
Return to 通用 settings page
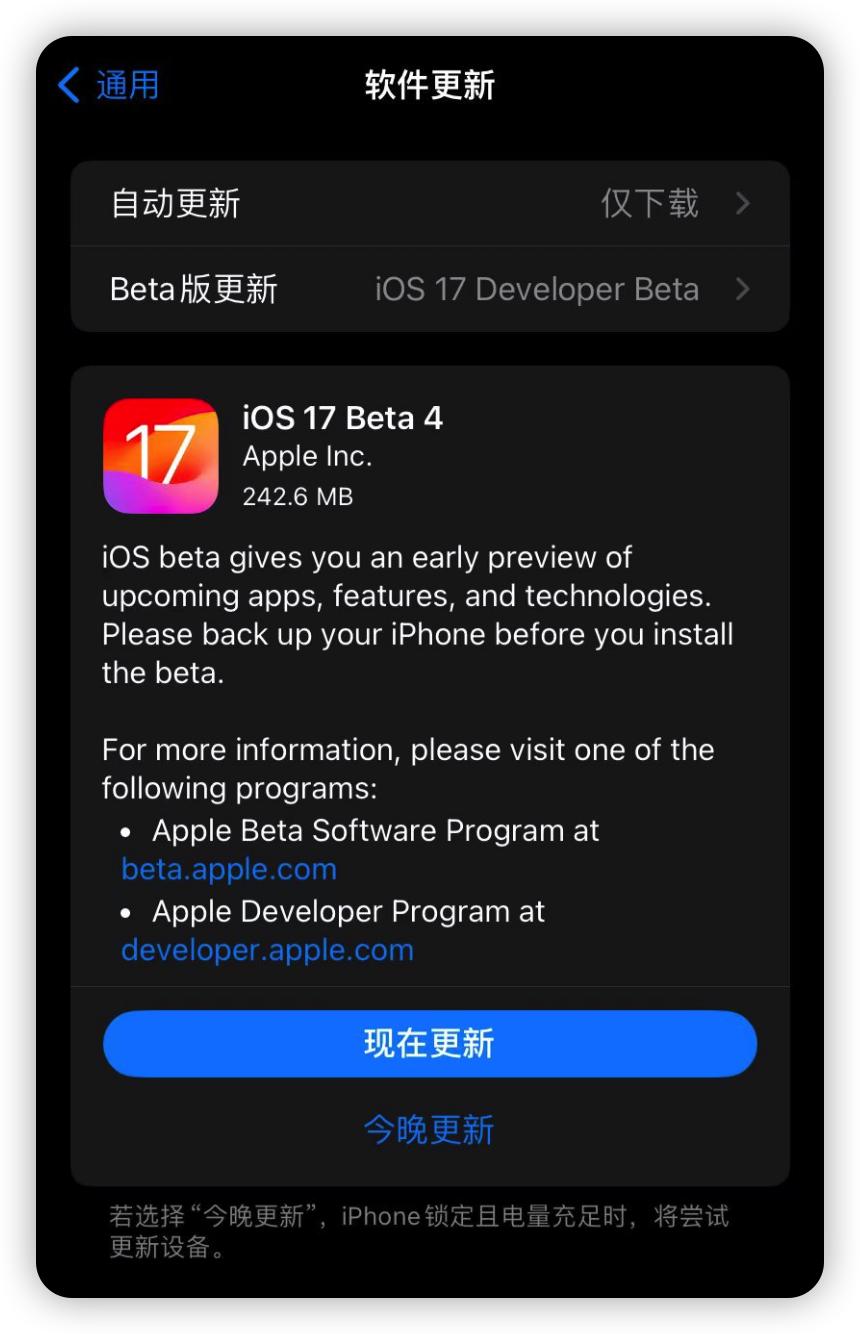point(105,85)
